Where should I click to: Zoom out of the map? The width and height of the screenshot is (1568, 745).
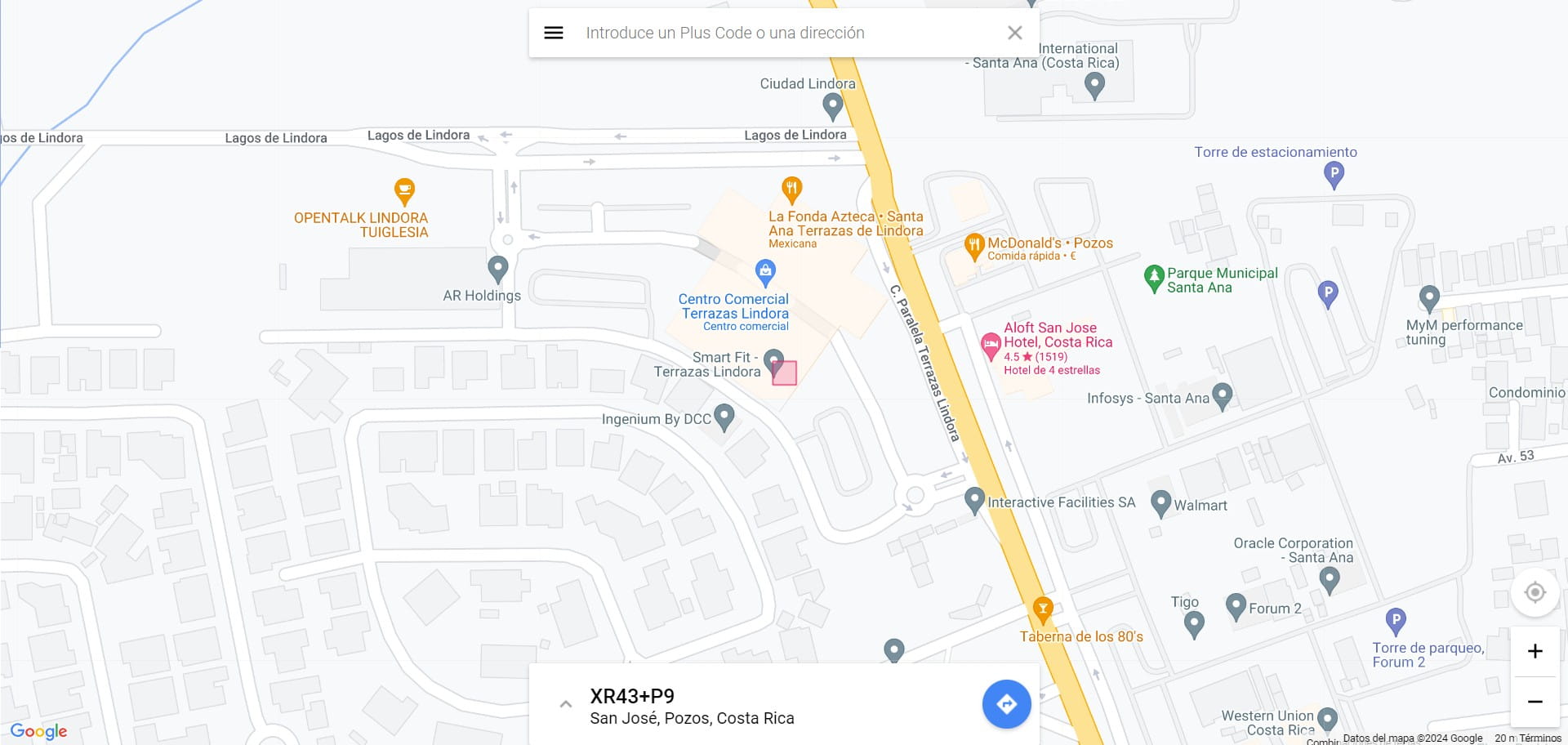pos(1535,702)
